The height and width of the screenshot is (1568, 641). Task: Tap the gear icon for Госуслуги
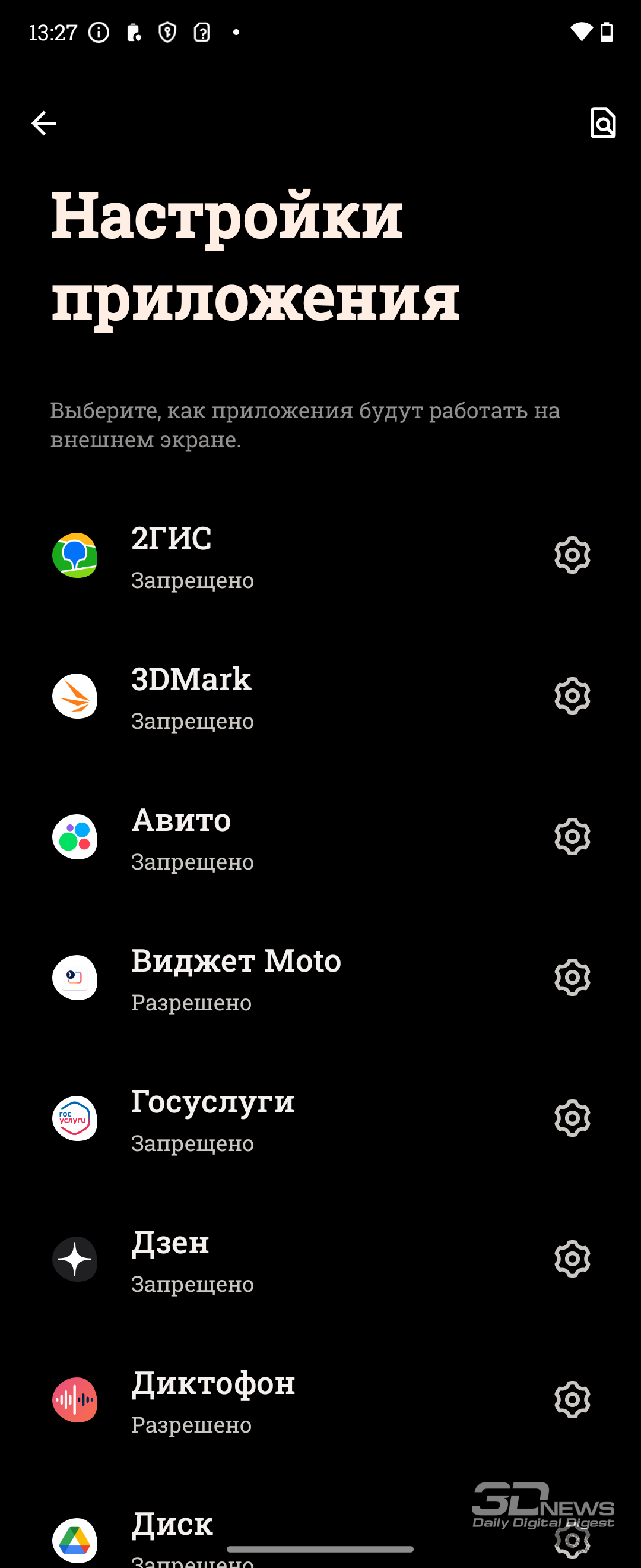click(572, 1118)
